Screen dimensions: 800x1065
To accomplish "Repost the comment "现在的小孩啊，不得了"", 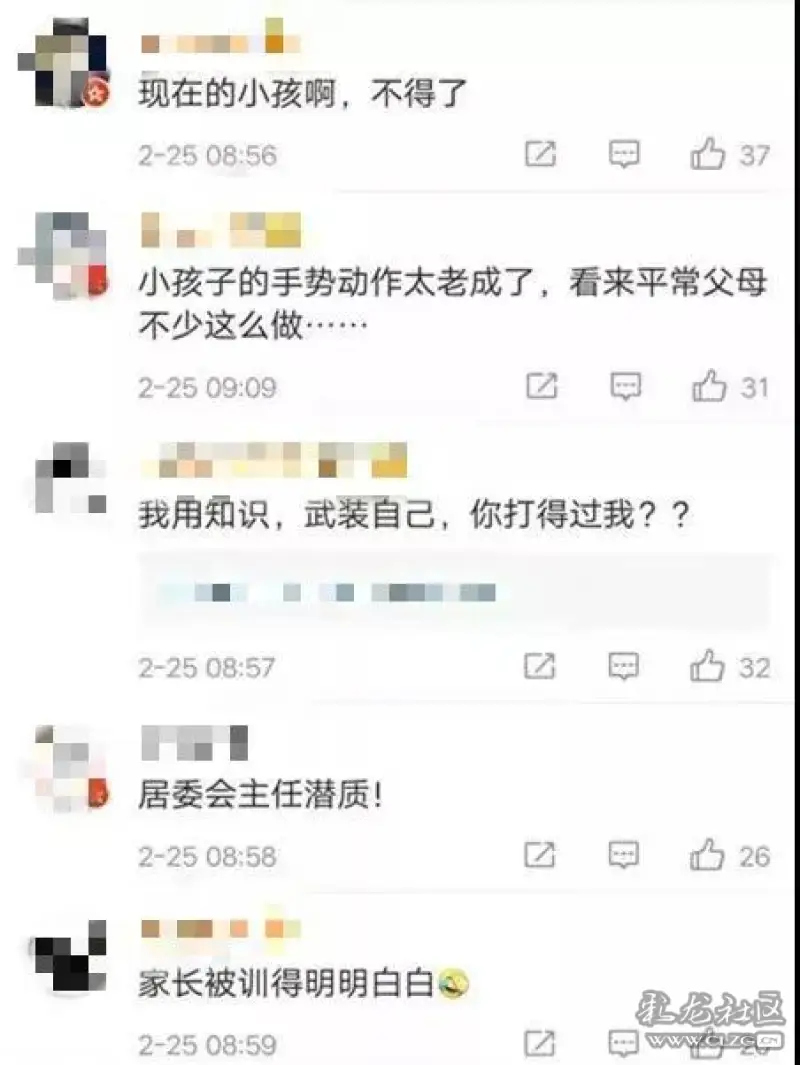I will (541, 155).
